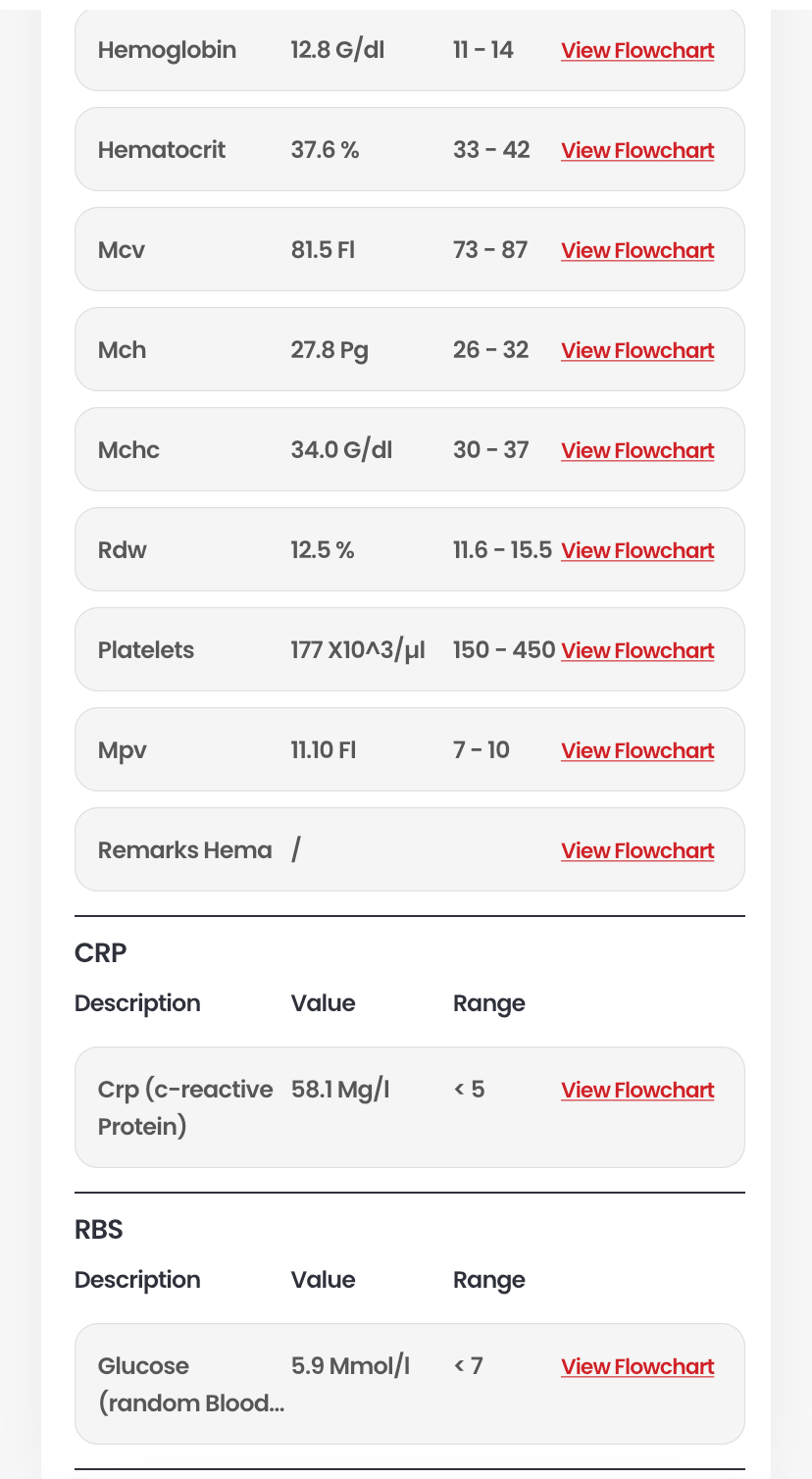Open the Mpv flowchart link
This screenshot has width=812, height=1479.
(x=637, y=750)
